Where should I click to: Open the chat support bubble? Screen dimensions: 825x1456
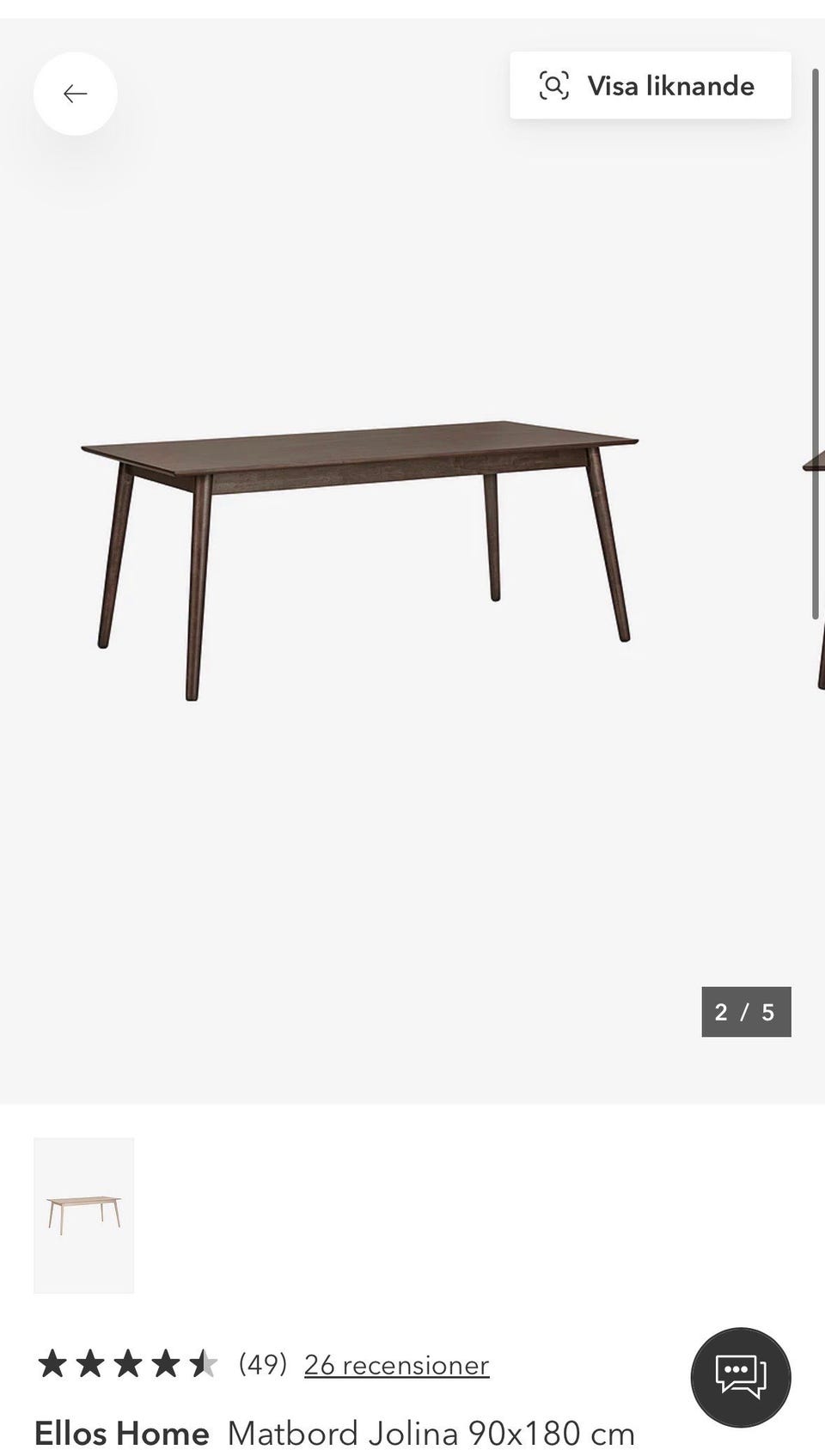pos(740,1377)
